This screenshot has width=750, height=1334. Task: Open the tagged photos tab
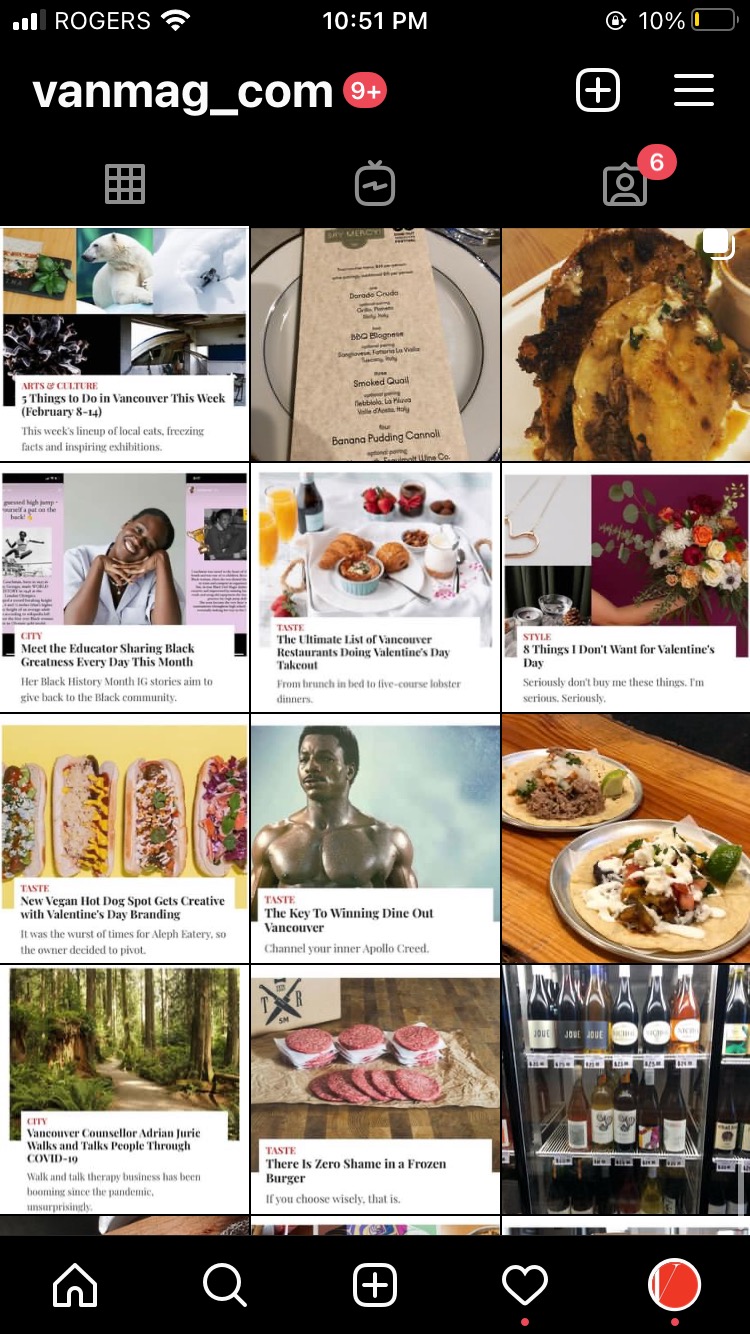[625, 185]
